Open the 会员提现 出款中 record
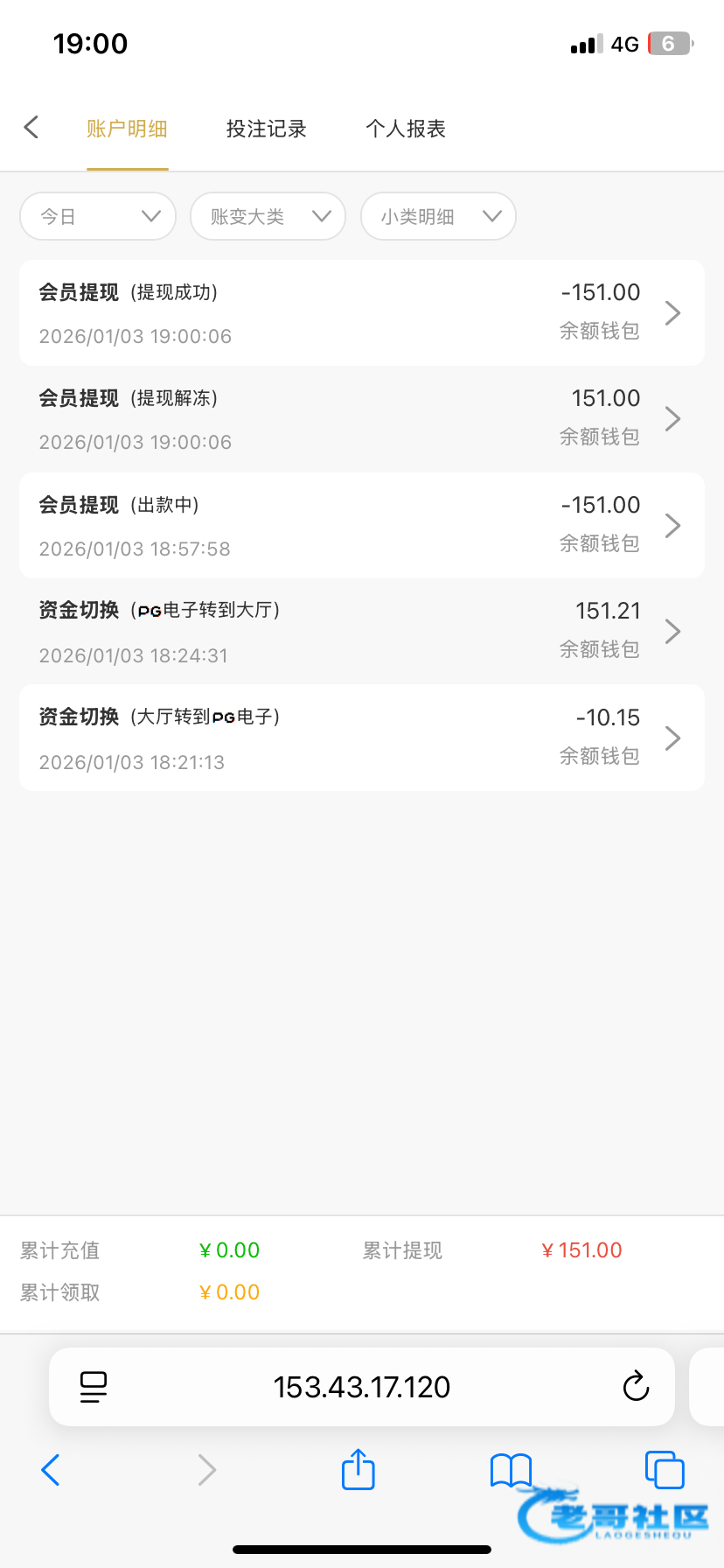 (362, 526)
